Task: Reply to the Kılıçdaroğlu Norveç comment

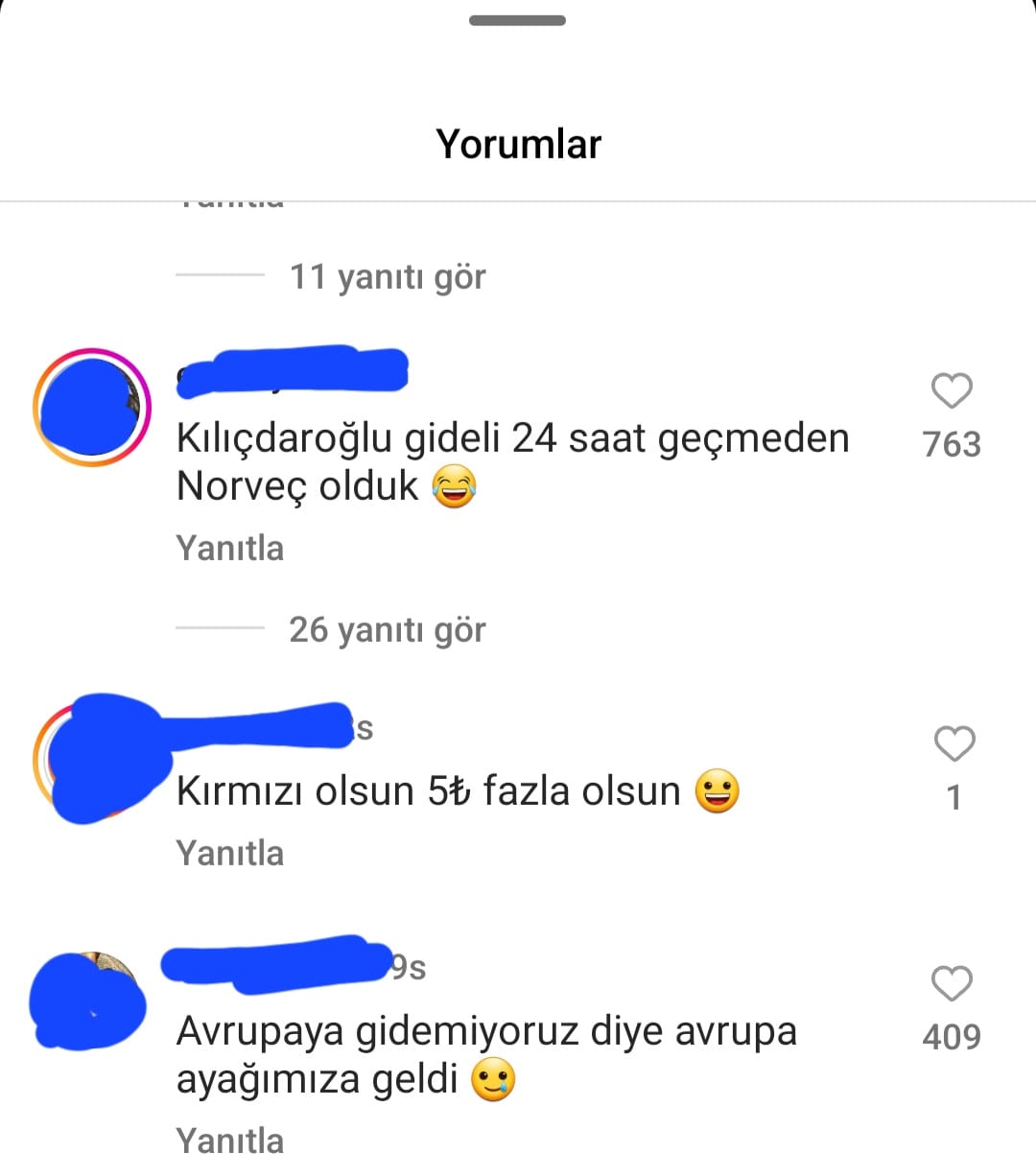Action: [x=230, y=549]
